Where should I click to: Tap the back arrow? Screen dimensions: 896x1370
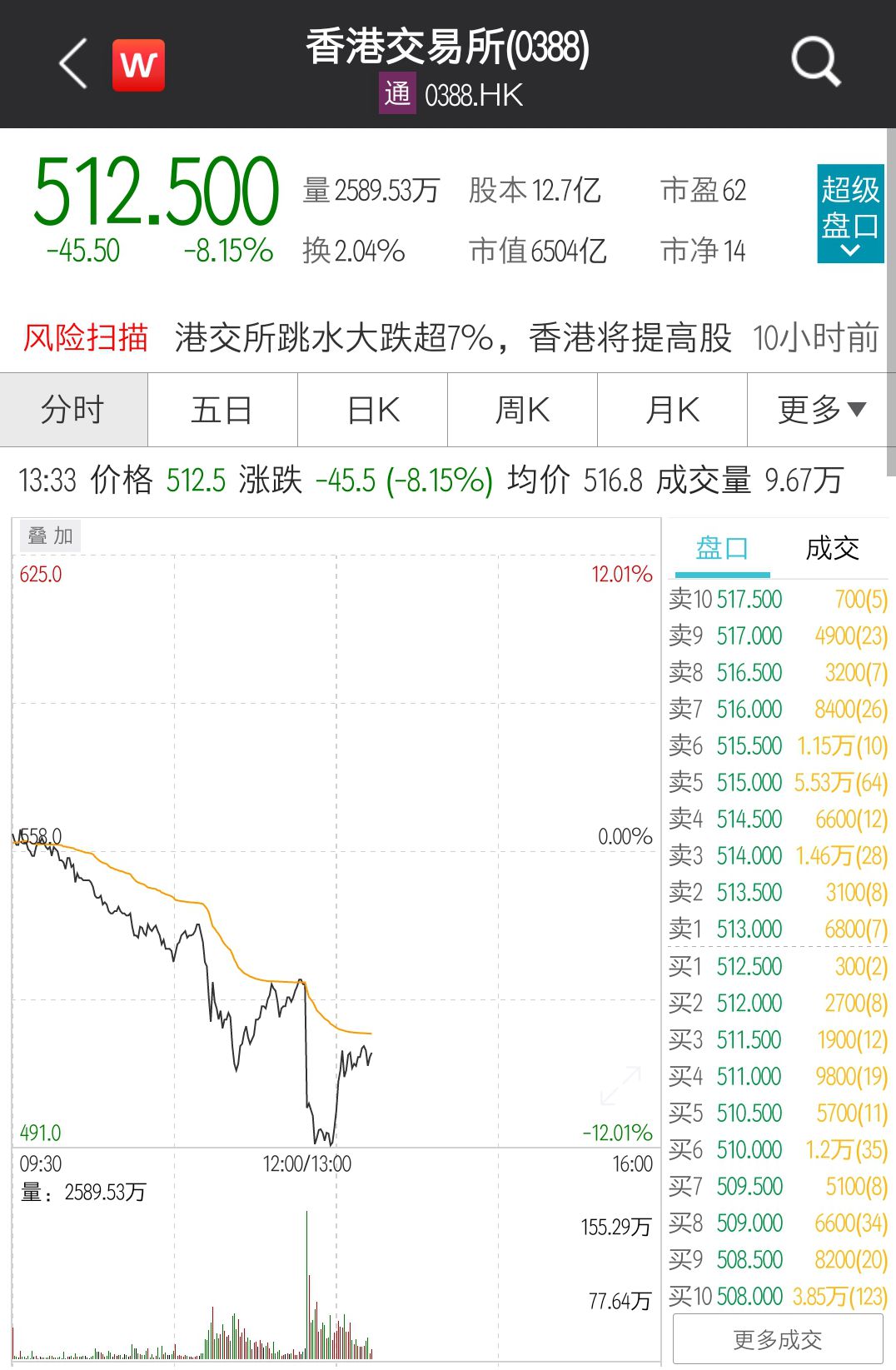coord(73,63)
